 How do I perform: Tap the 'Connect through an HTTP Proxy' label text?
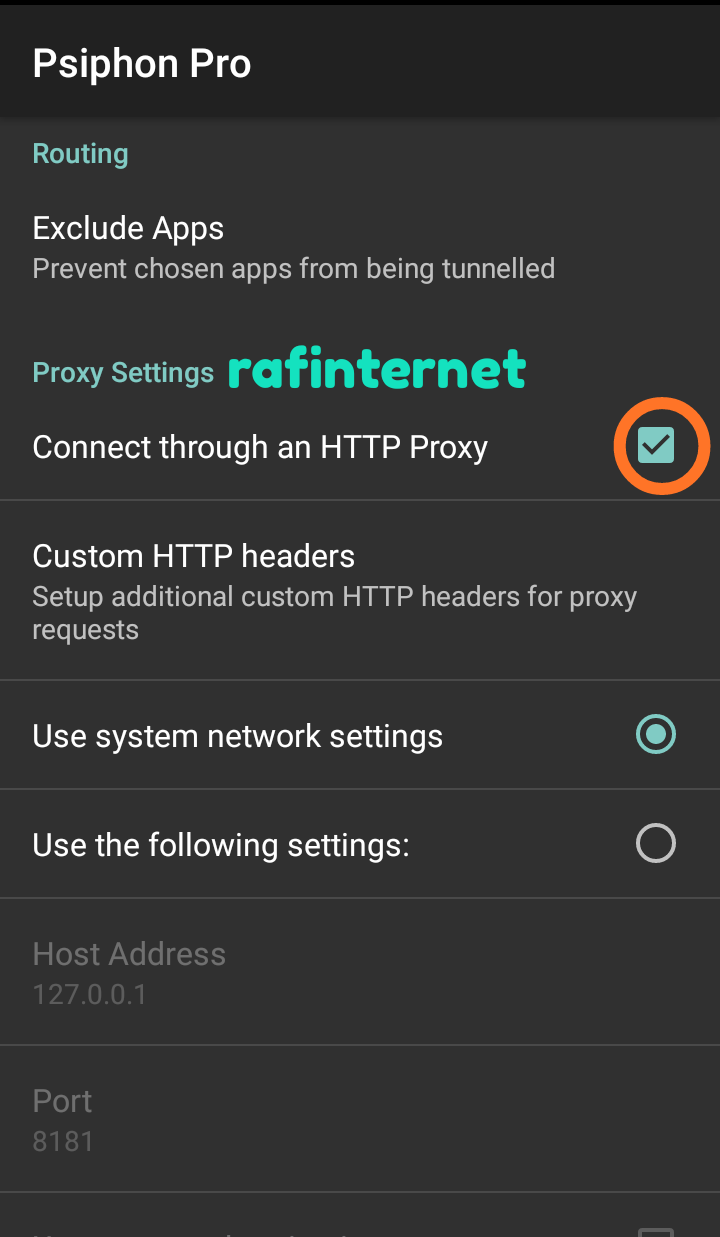tap(259, 446)
